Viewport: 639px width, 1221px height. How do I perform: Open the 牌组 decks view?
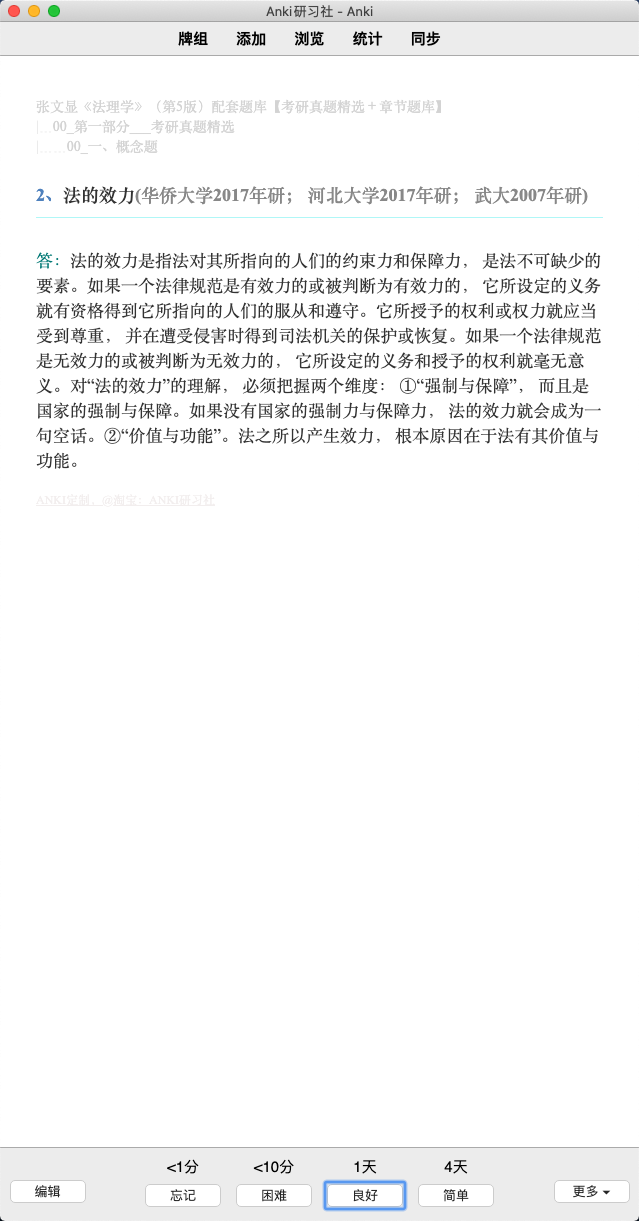tap(193, 39)
